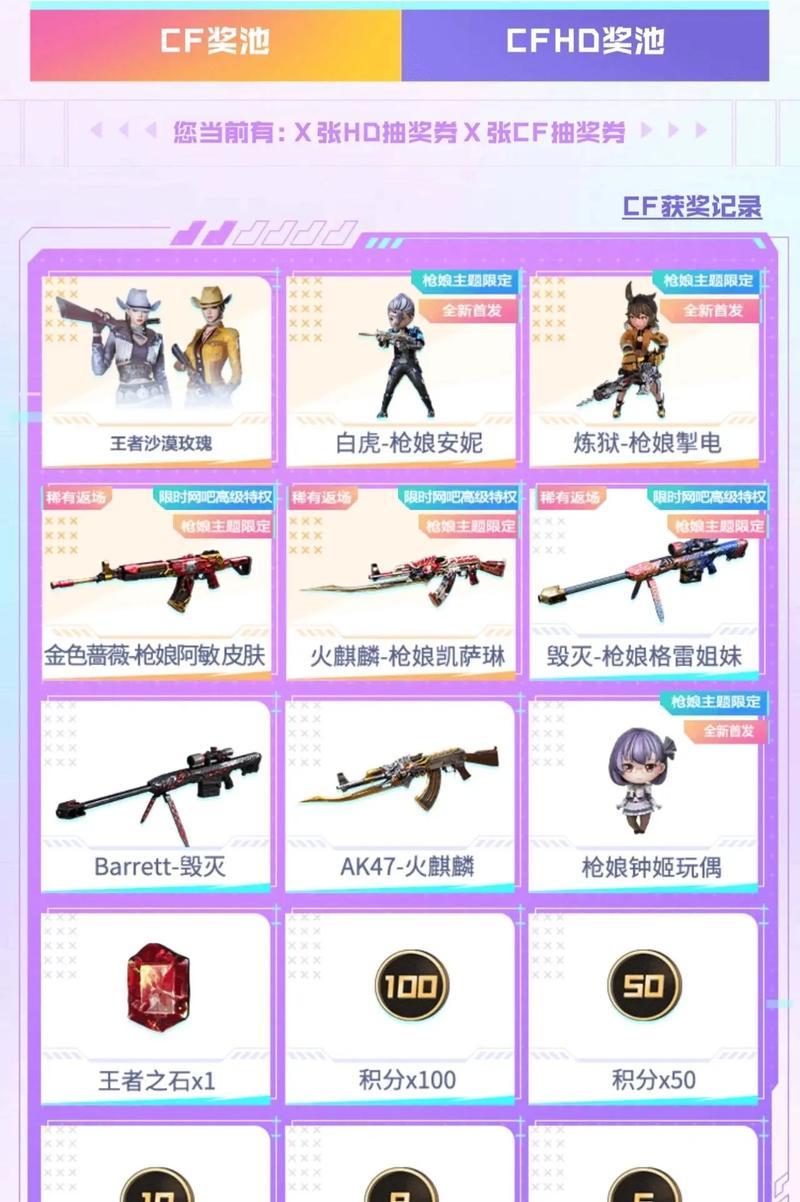View the 毁灭-枪娘格雷姐妹 card
This screenshot has width=800, height=1202.
click(x=645, y=582)
